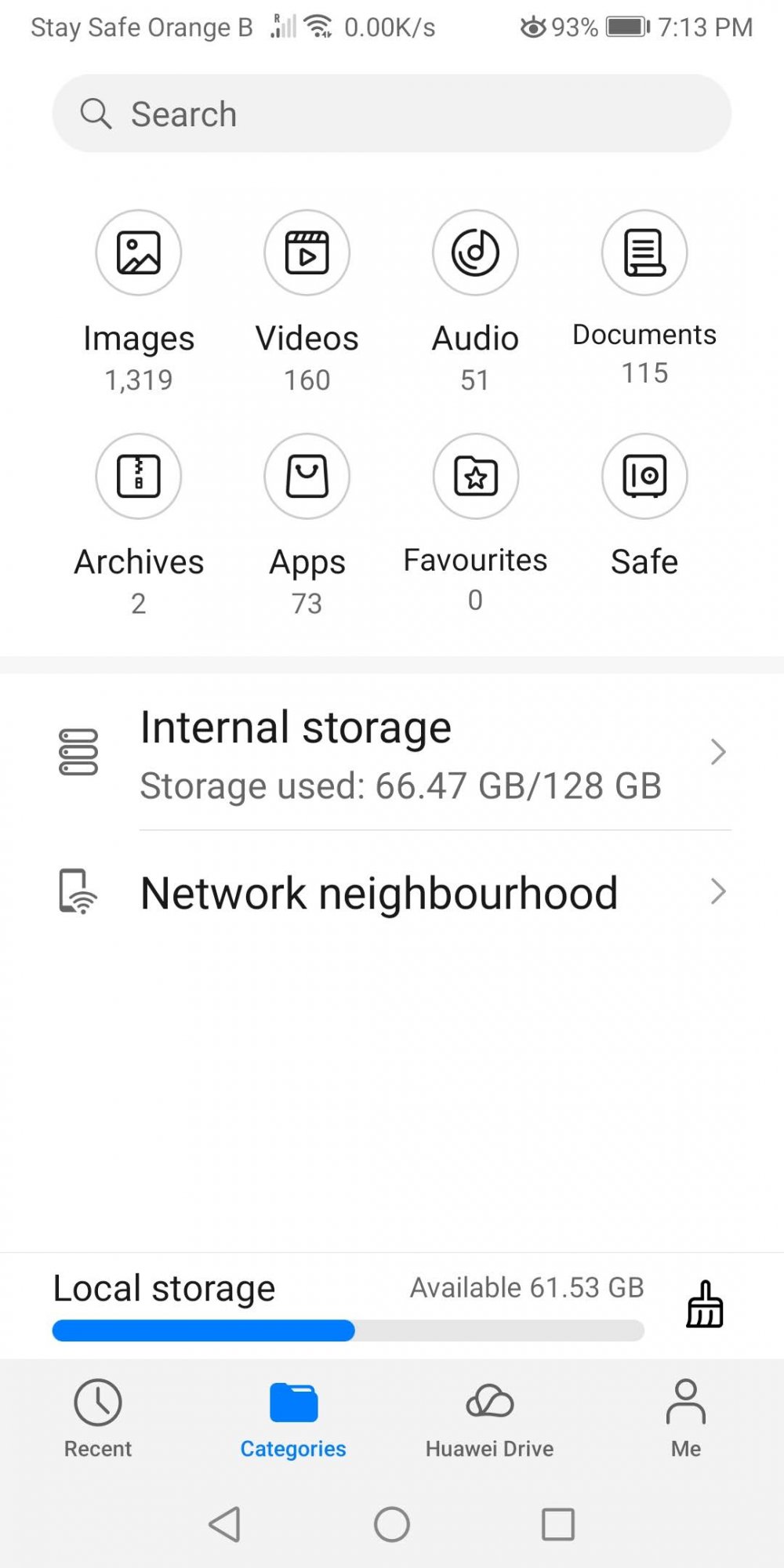Go to the home screen

392,1525
